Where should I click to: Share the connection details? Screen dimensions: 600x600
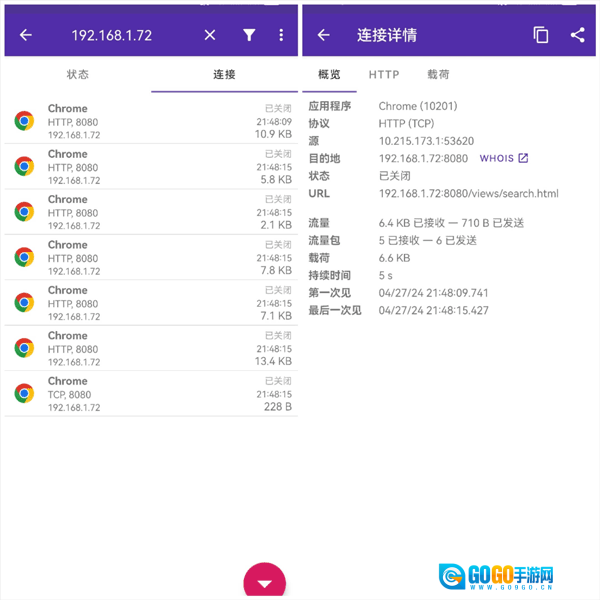click(578, 35)
